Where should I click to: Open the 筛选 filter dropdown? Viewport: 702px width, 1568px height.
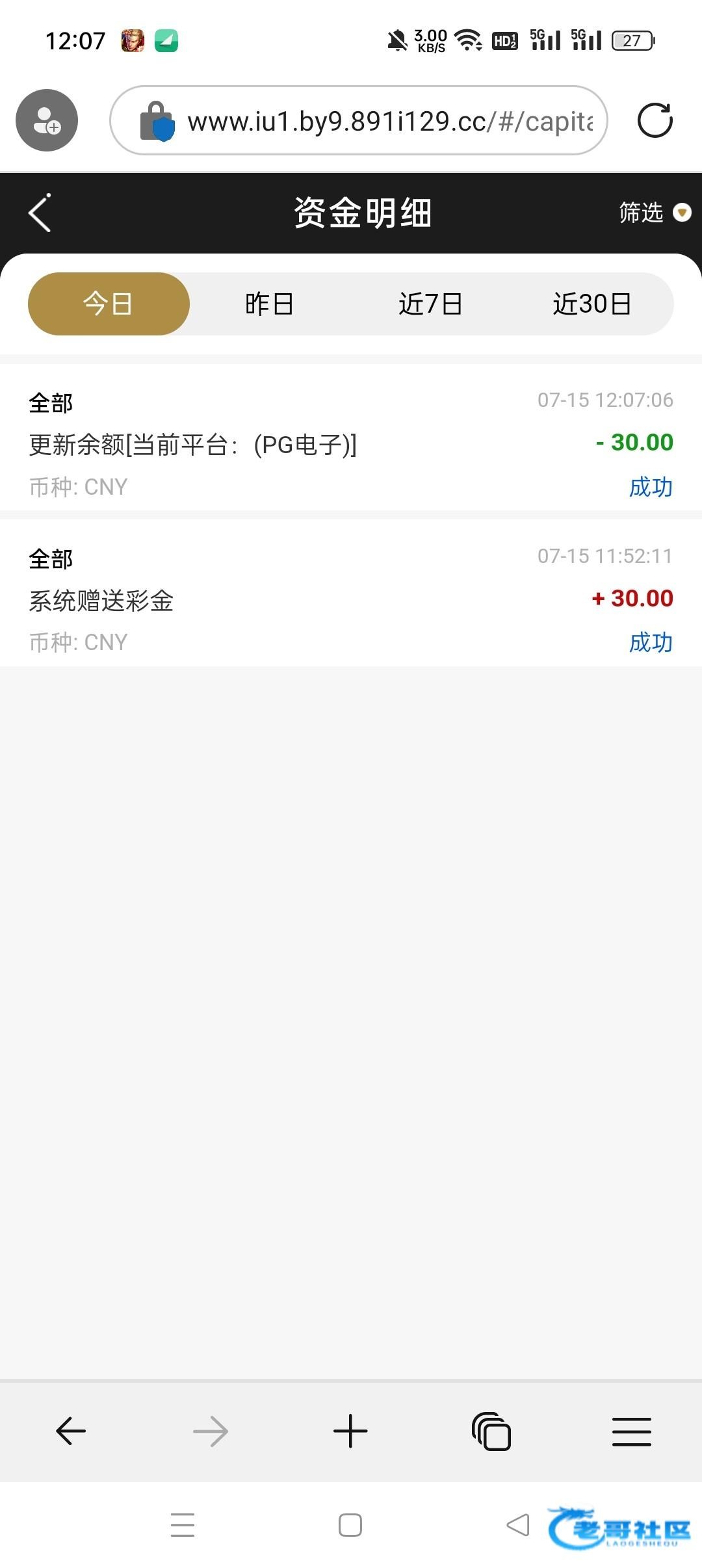click(x=653, y=213)
